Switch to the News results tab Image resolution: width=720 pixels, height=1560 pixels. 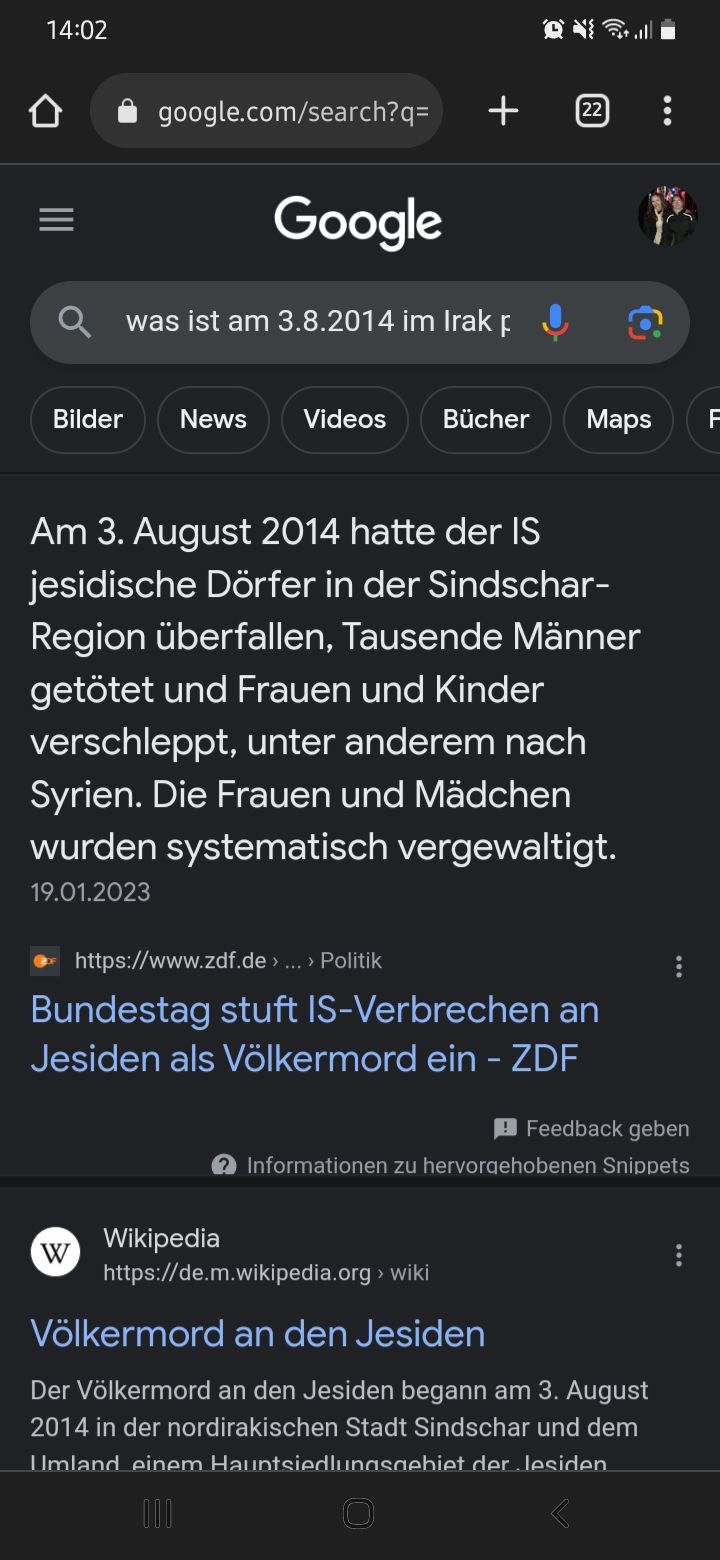pos(213,420)
